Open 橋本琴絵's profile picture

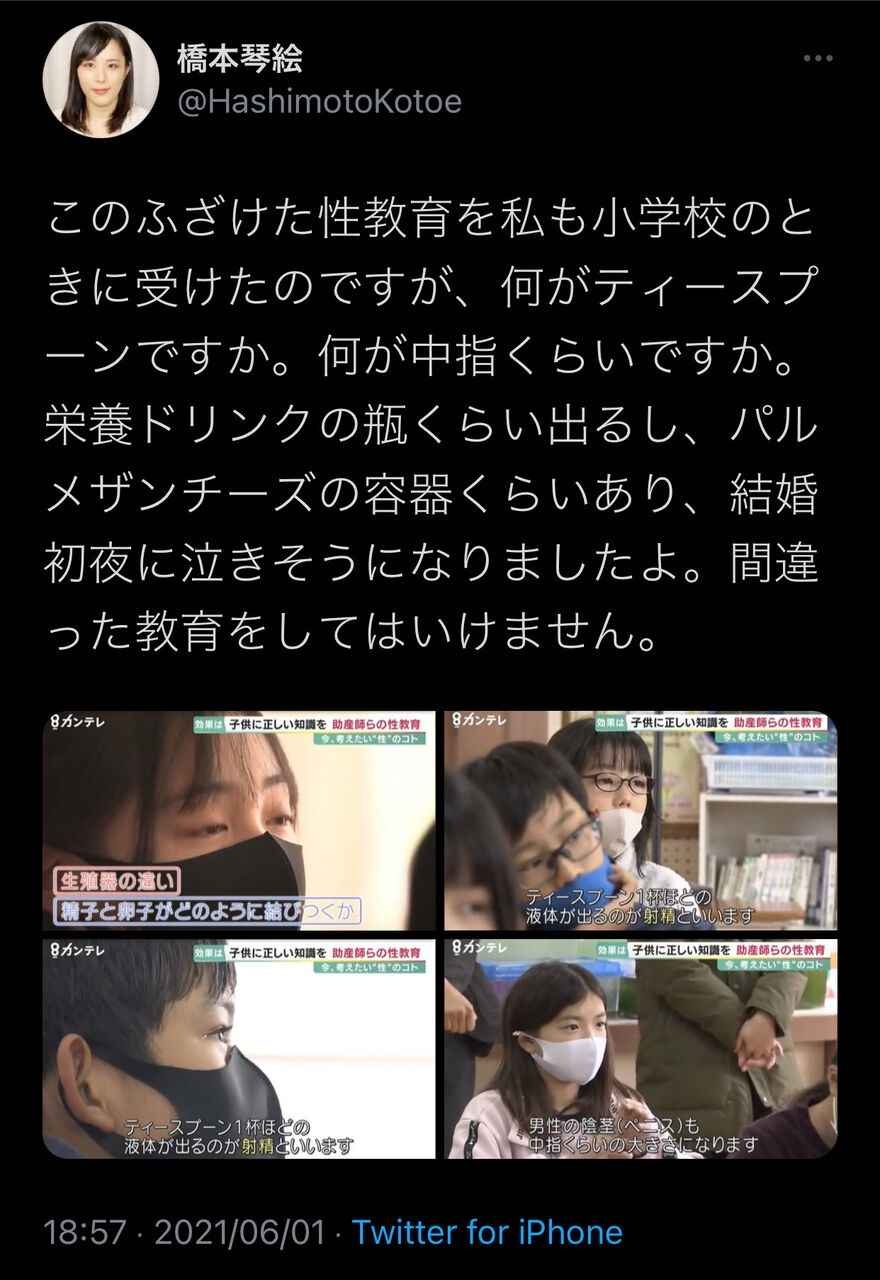[100, 80]
